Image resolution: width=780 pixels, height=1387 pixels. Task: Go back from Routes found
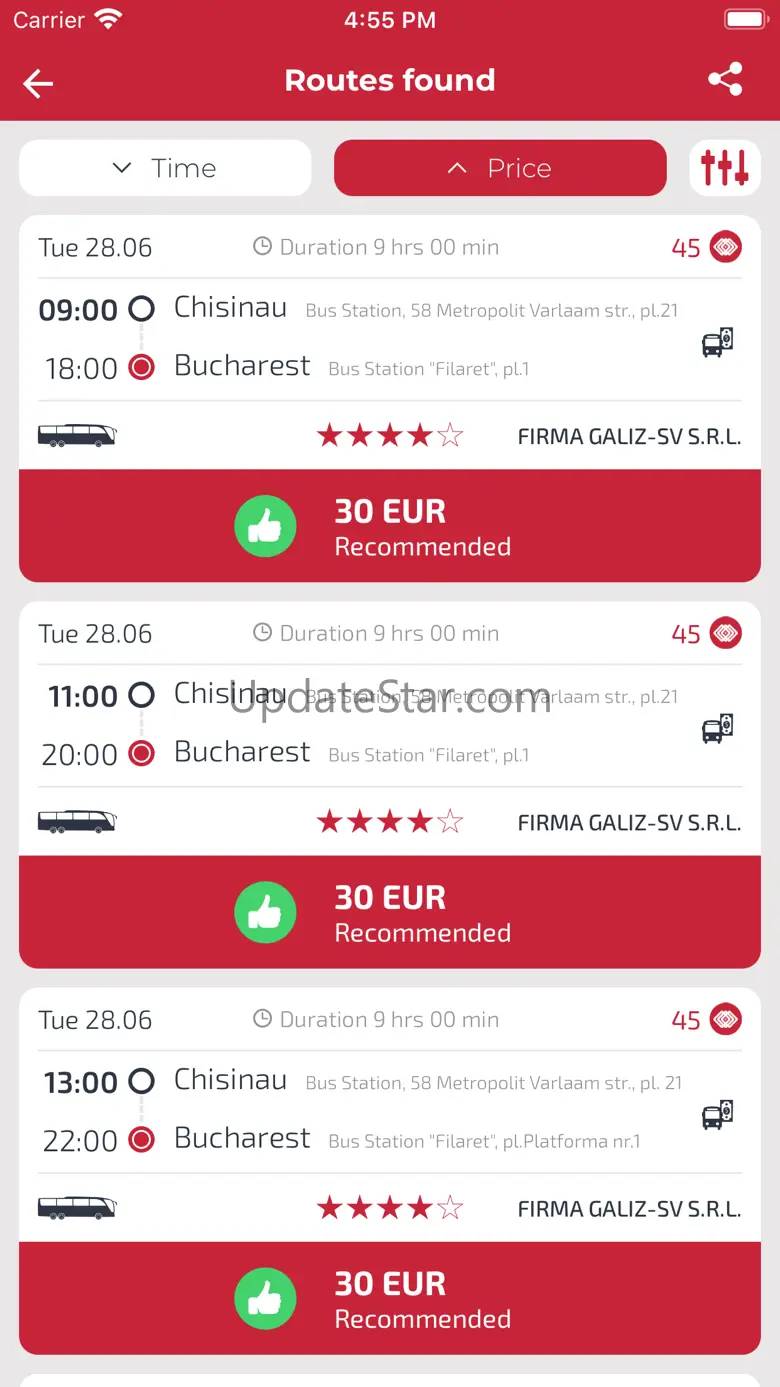[x=38, y=83]
